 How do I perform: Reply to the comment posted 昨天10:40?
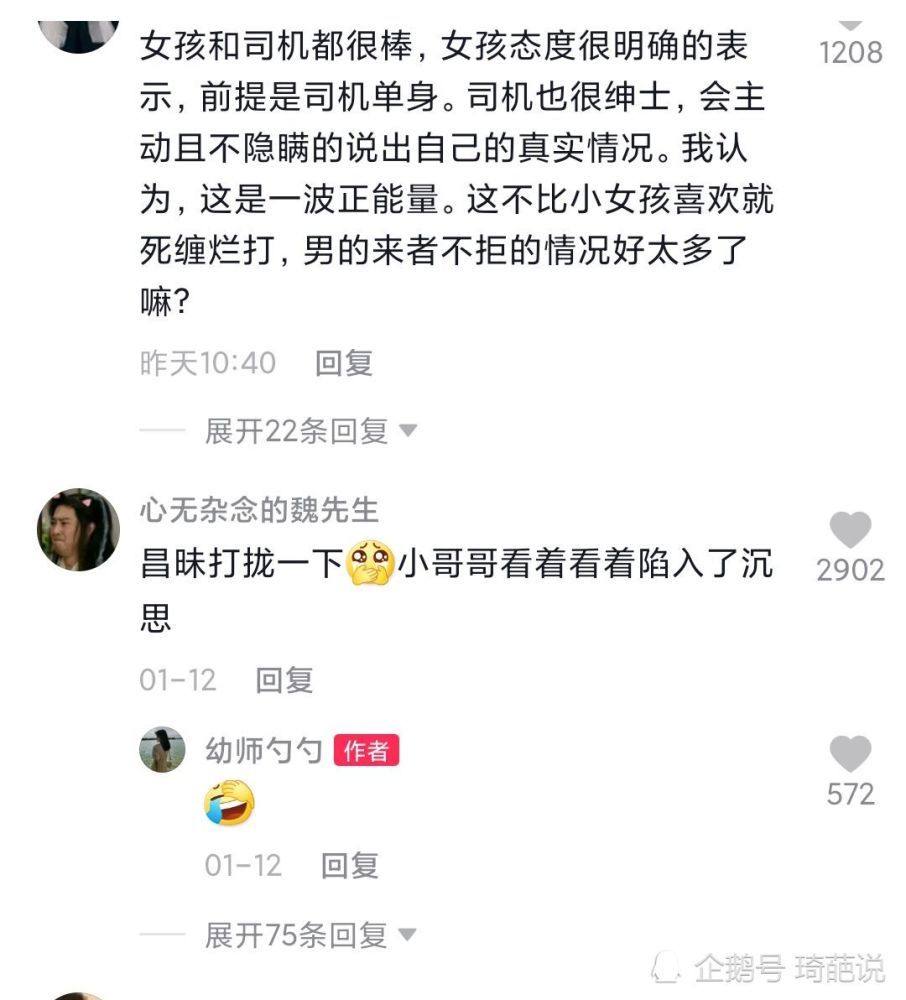coord(343,363)
